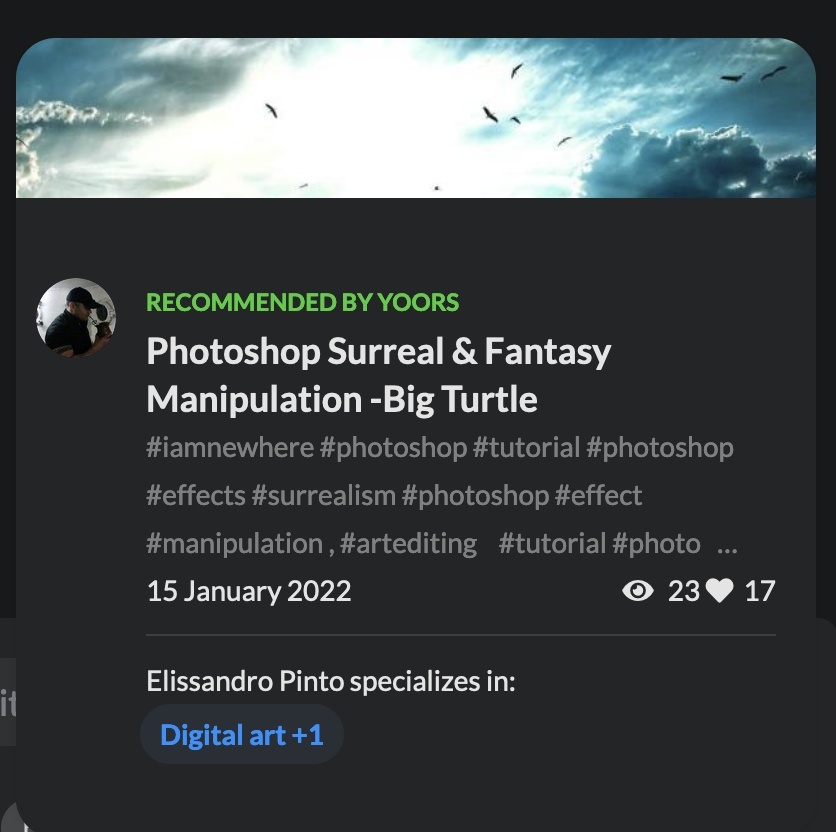The image size is (836, 832).
Task: View Elissandro Pinto's profile picture
Action: (76, 318)
